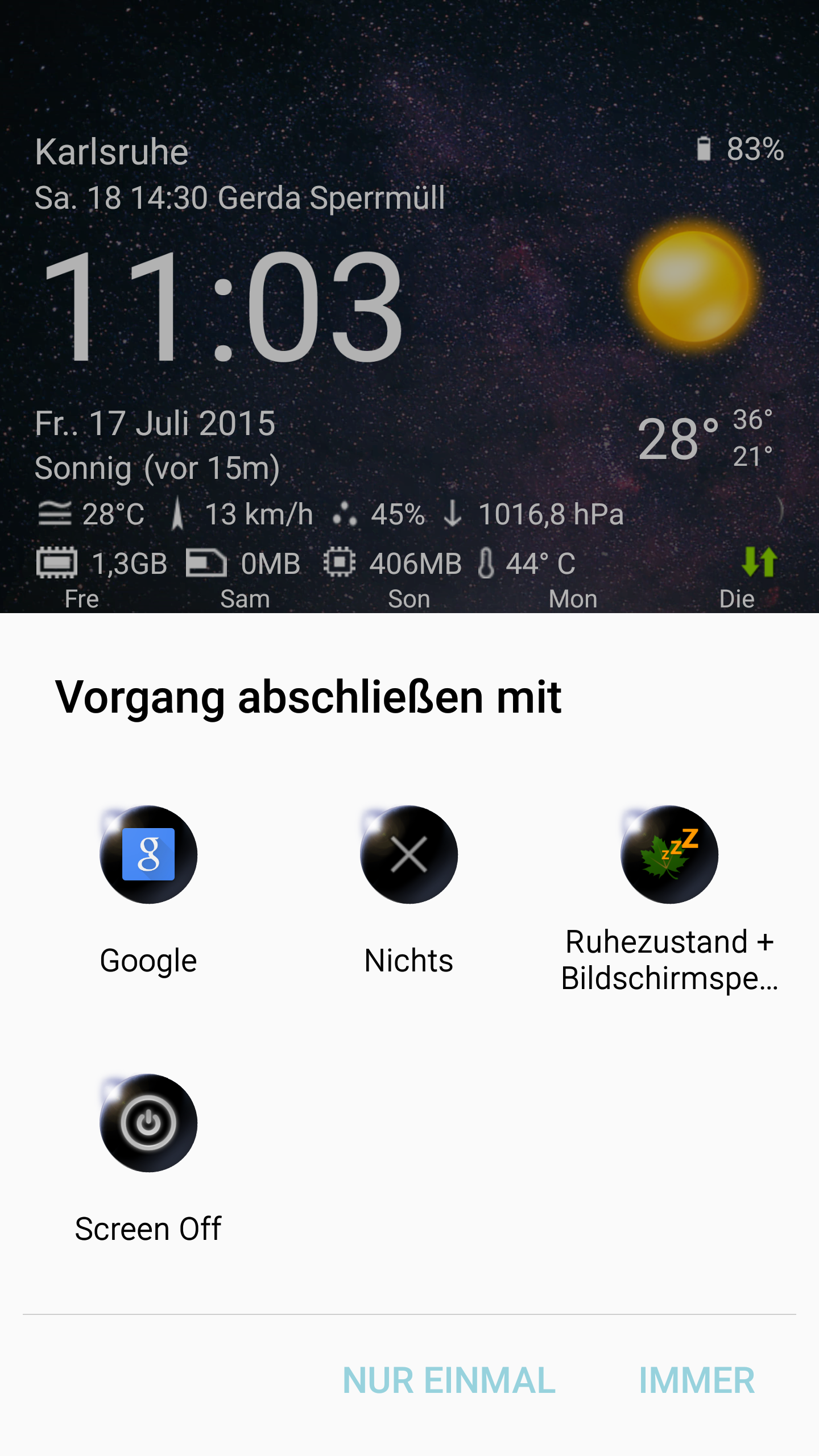Confirm with NUR EINMAL
This screenshot has width=819, height=1456.
tap(449, 1380)
